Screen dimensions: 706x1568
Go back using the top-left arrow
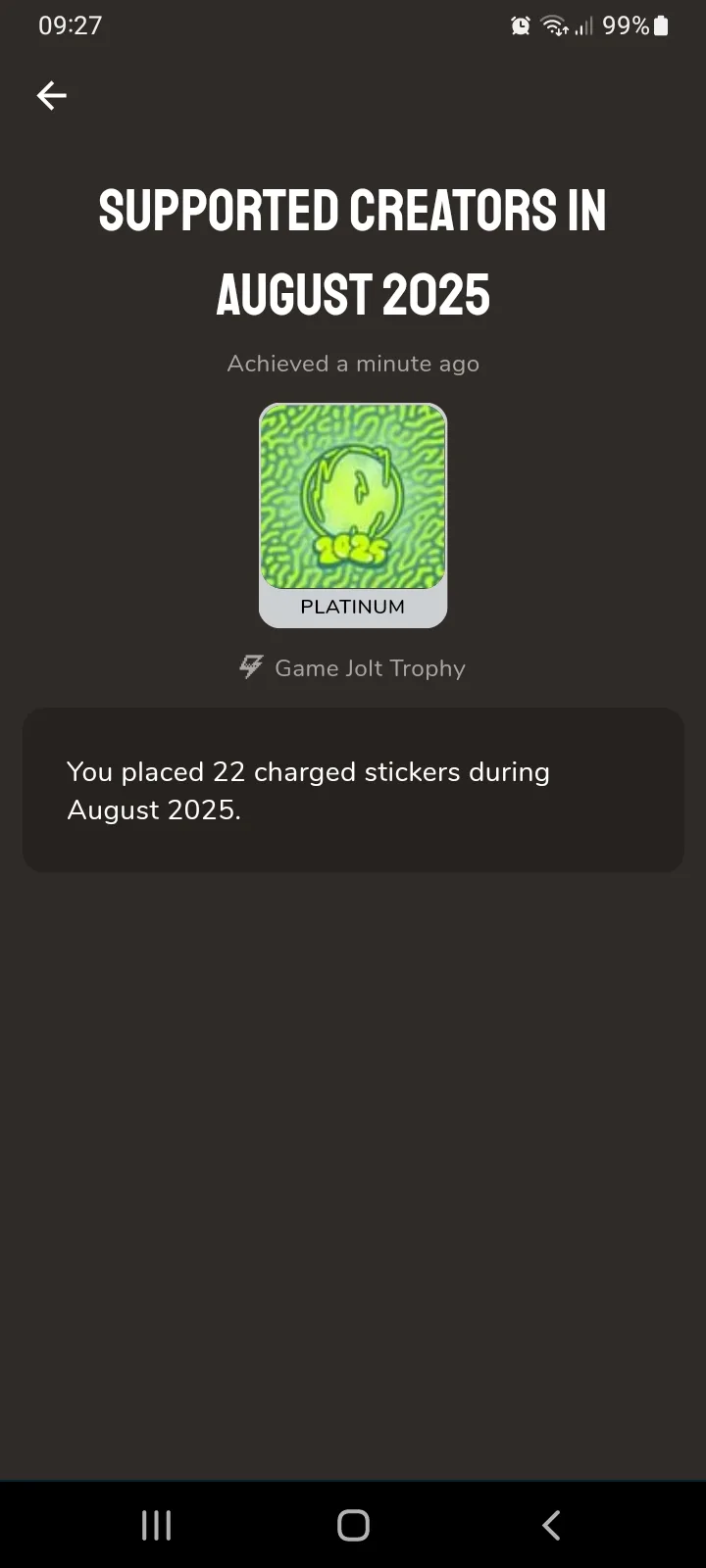tap(52, 95)
